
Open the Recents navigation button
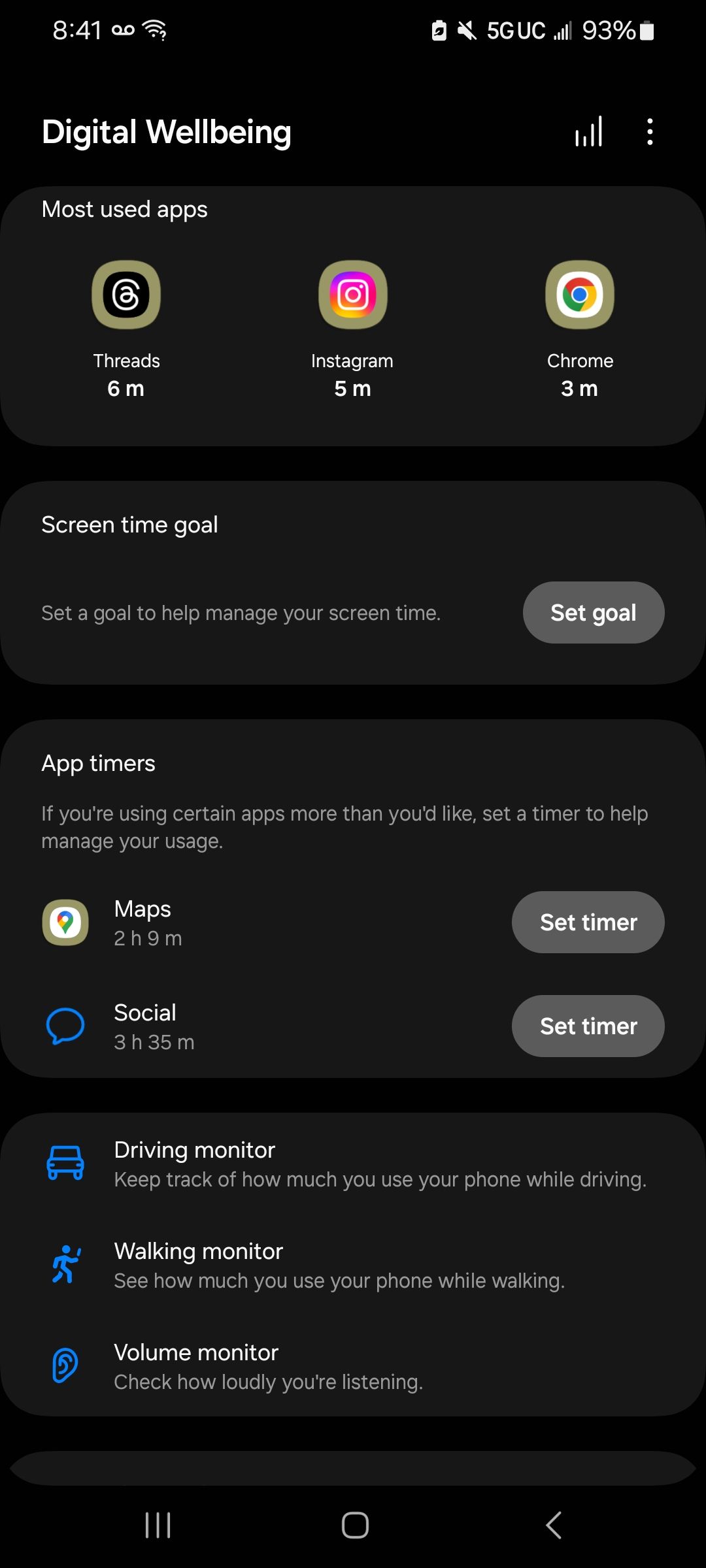click(x=157, y=1526)
